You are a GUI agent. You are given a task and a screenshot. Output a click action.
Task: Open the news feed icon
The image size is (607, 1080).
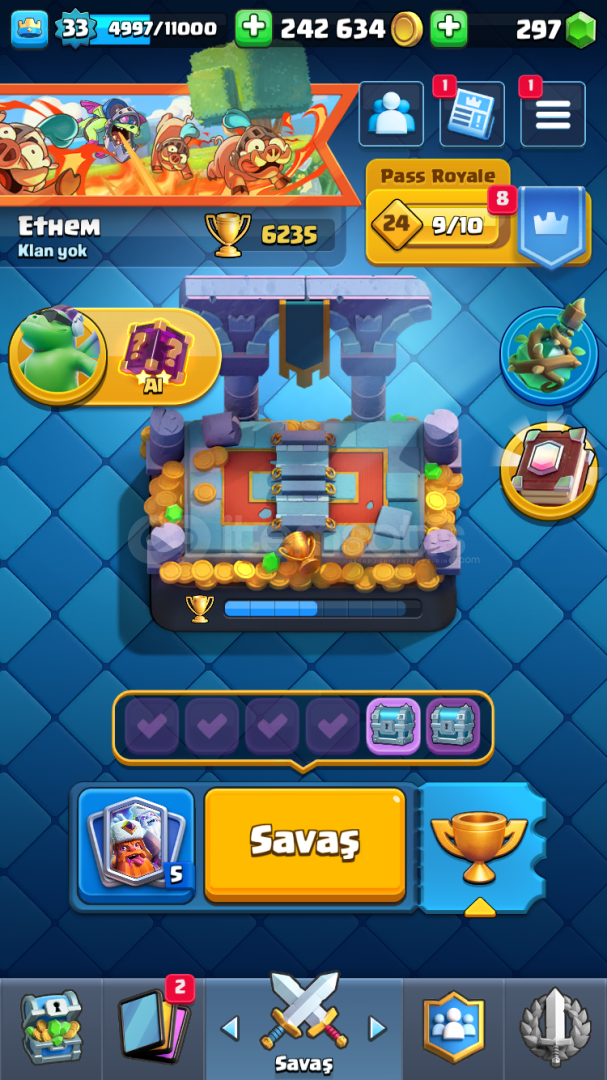click(x=472, y=114)
